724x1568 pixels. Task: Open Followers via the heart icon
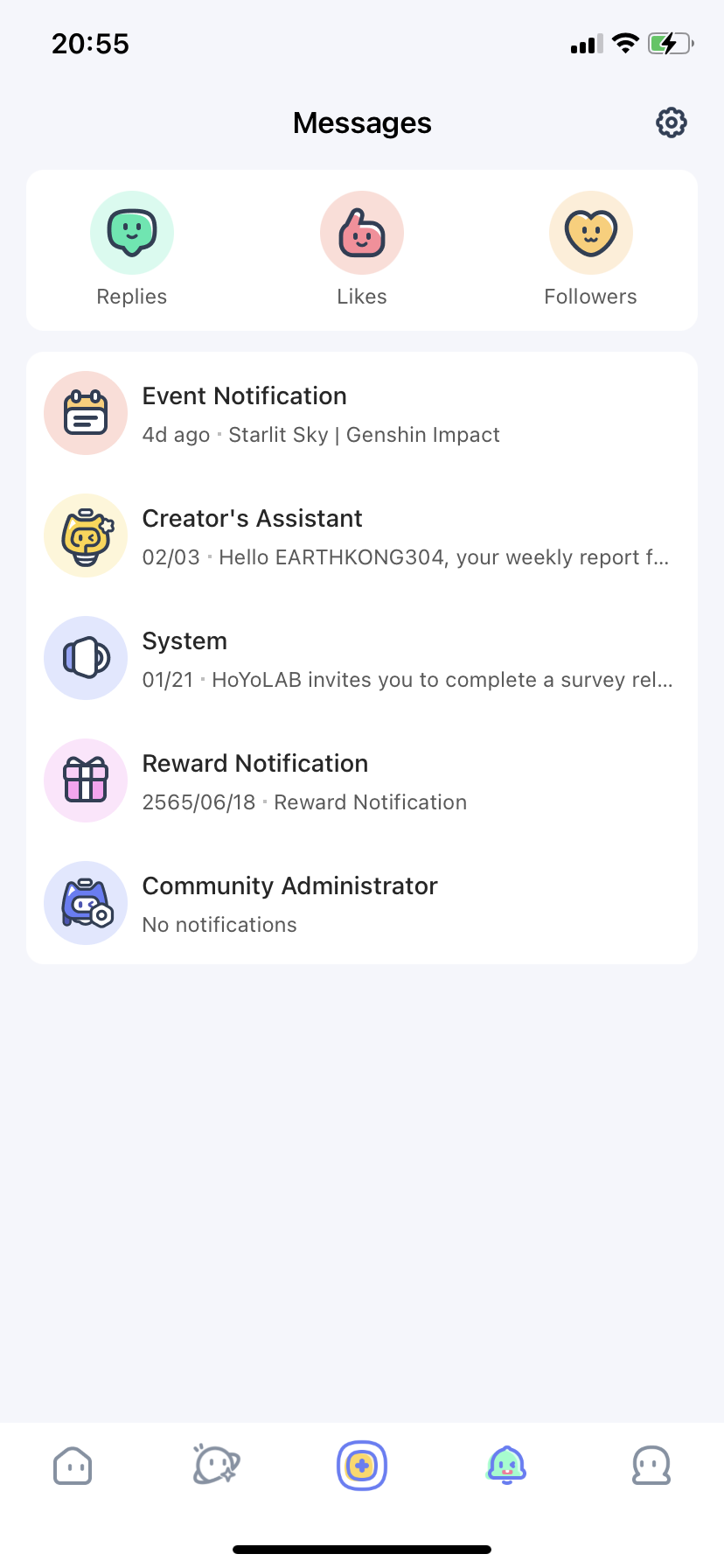click(x=590, y=233)
